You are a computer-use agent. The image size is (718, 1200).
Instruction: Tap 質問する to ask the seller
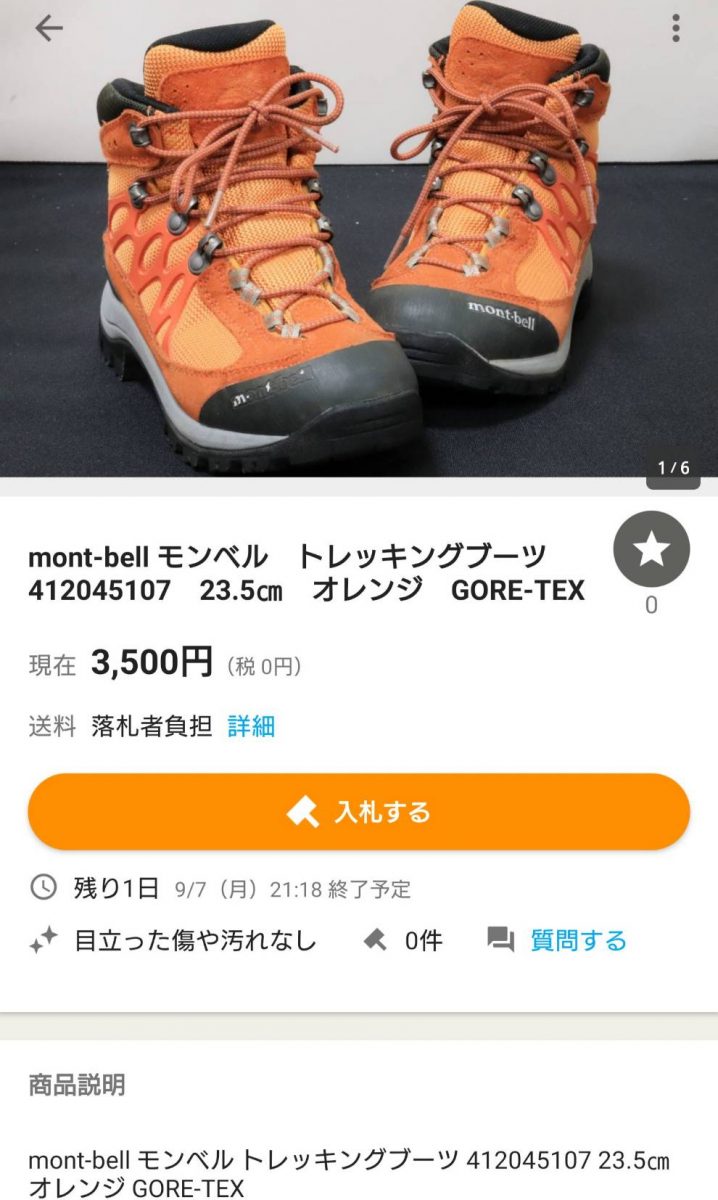577,940
